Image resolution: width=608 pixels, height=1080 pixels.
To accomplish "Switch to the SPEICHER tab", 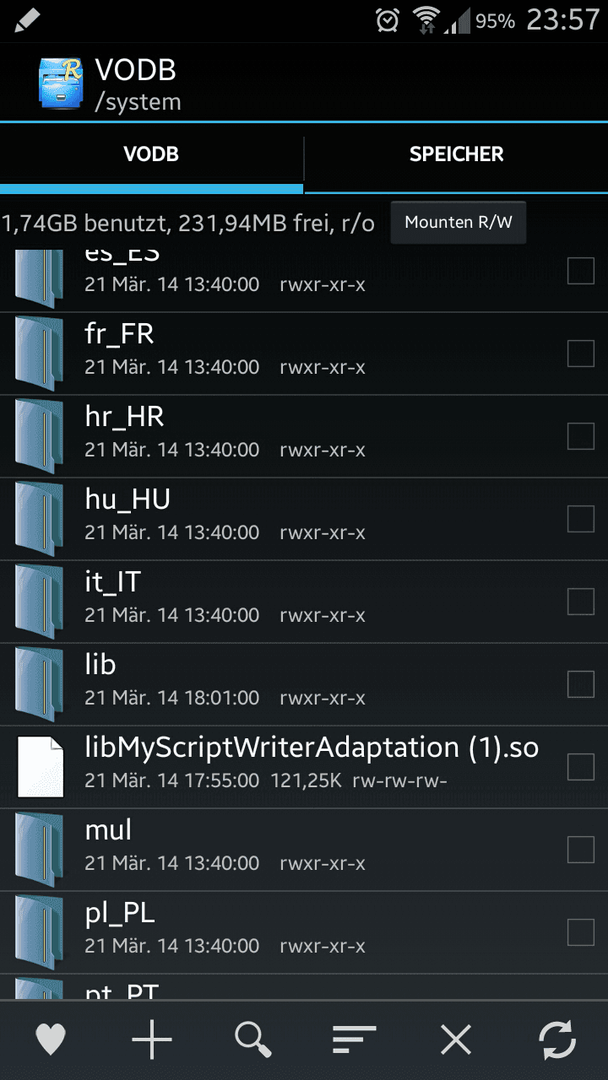I will pyautogui.click(x=457, y=154).
